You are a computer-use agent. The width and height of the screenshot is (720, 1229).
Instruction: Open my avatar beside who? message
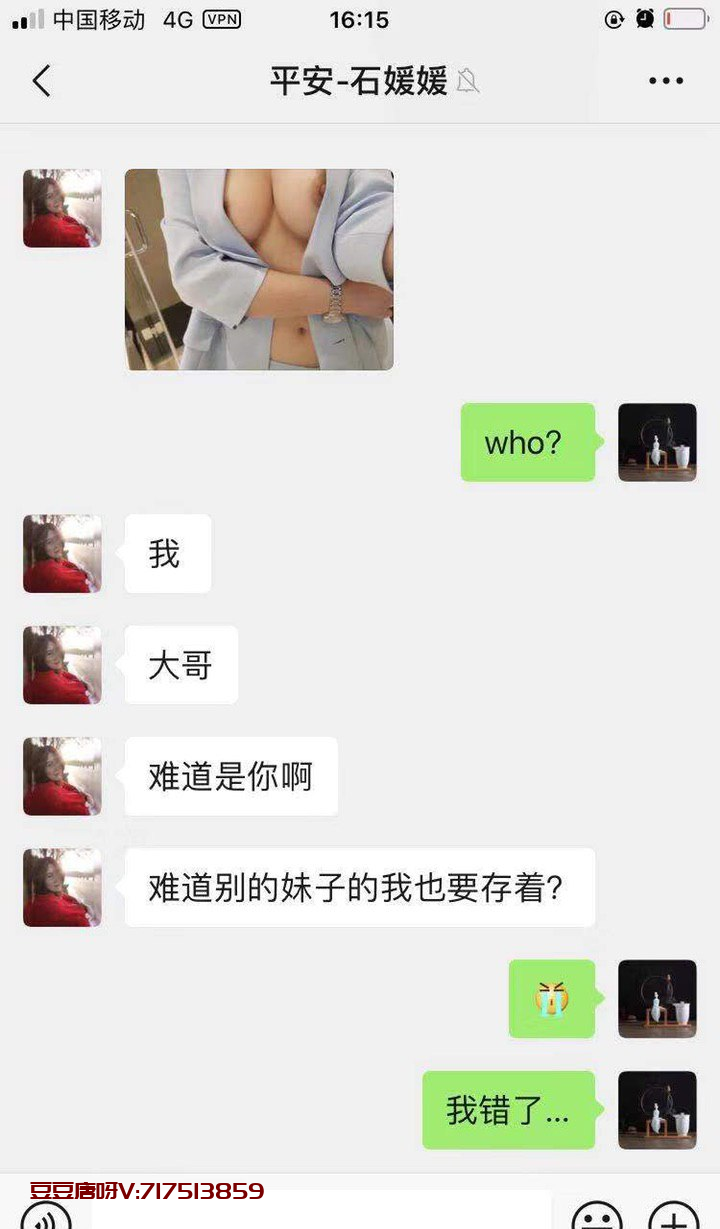(657, 442)
